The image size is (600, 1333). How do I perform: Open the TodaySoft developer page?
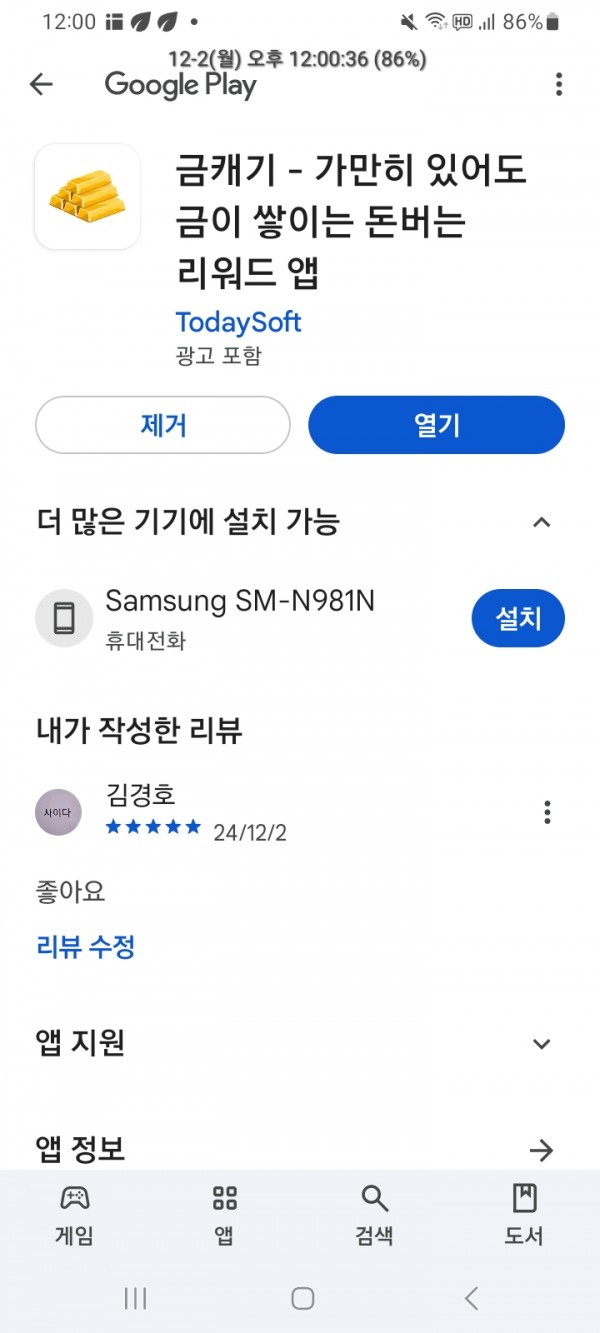(x=238, y=322)
